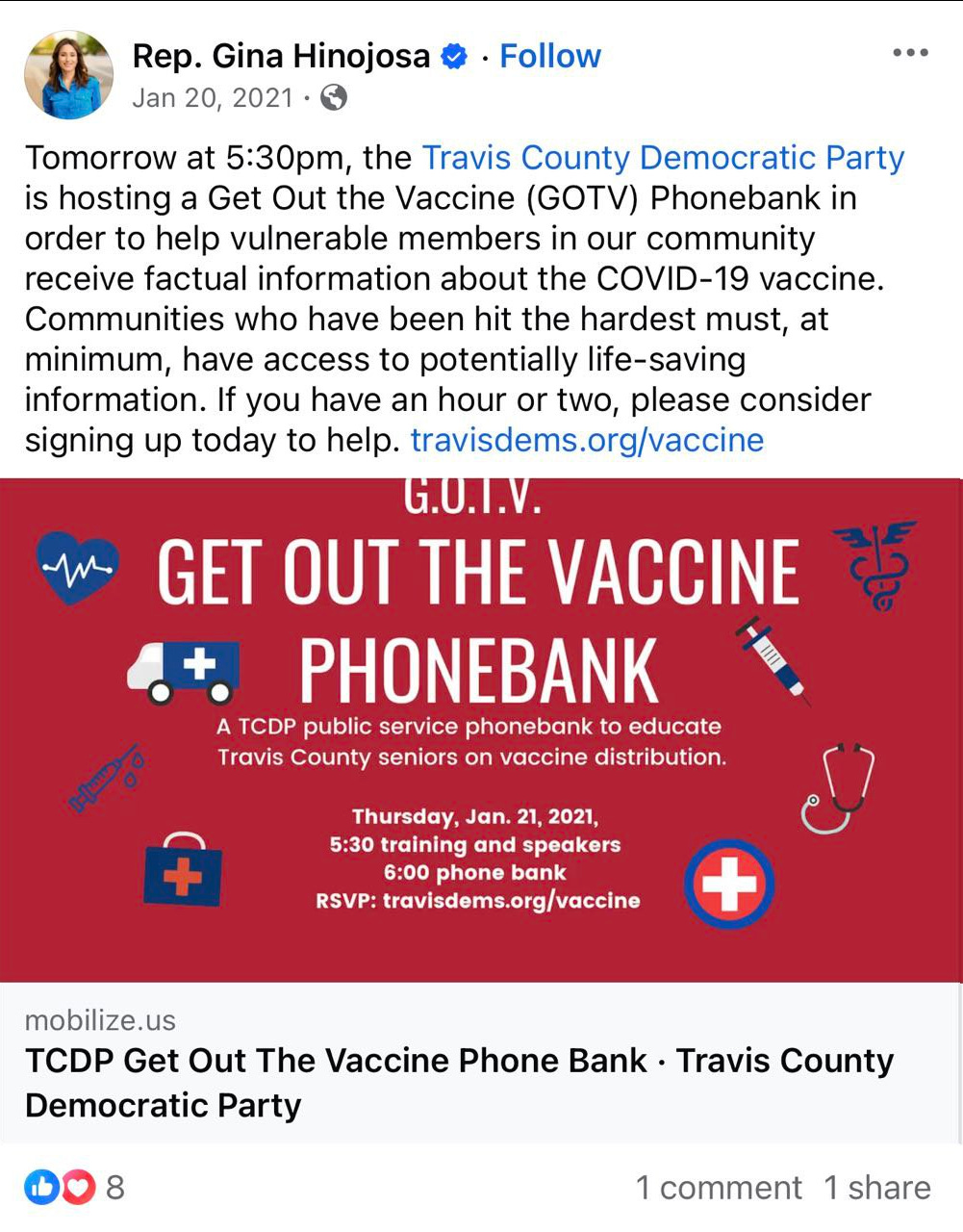This screenshot has height=1232, width=963.
Task: Open the Travis County Democratic Party link
Action: (663, 158)
